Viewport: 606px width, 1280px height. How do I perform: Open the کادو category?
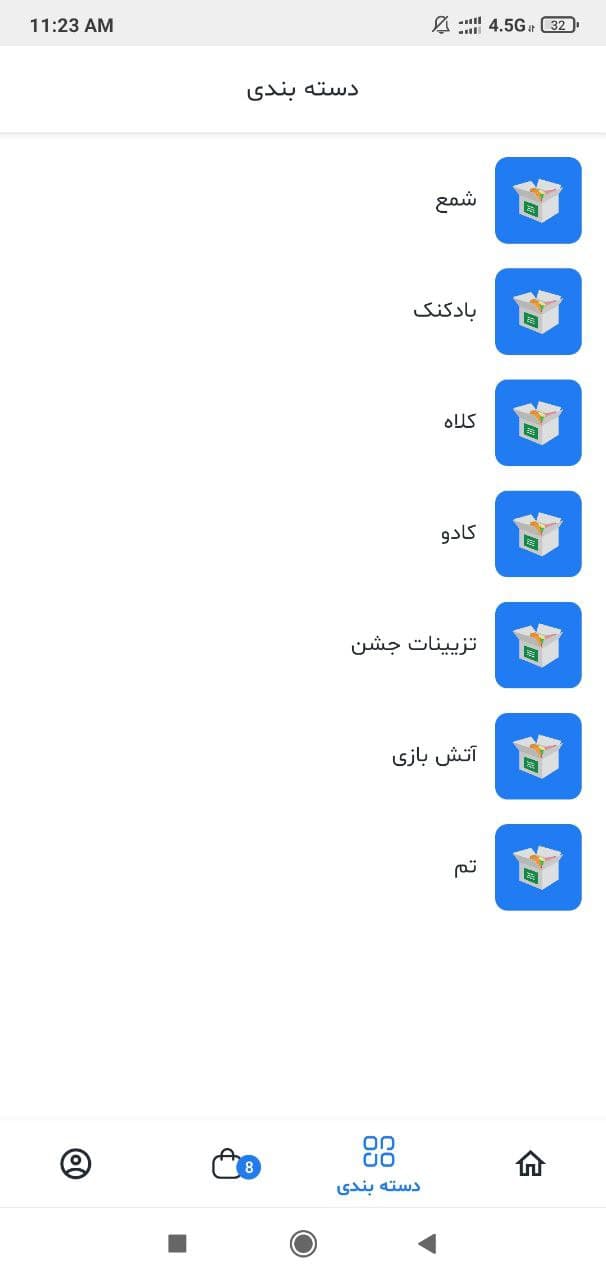[x=303, y=533]
